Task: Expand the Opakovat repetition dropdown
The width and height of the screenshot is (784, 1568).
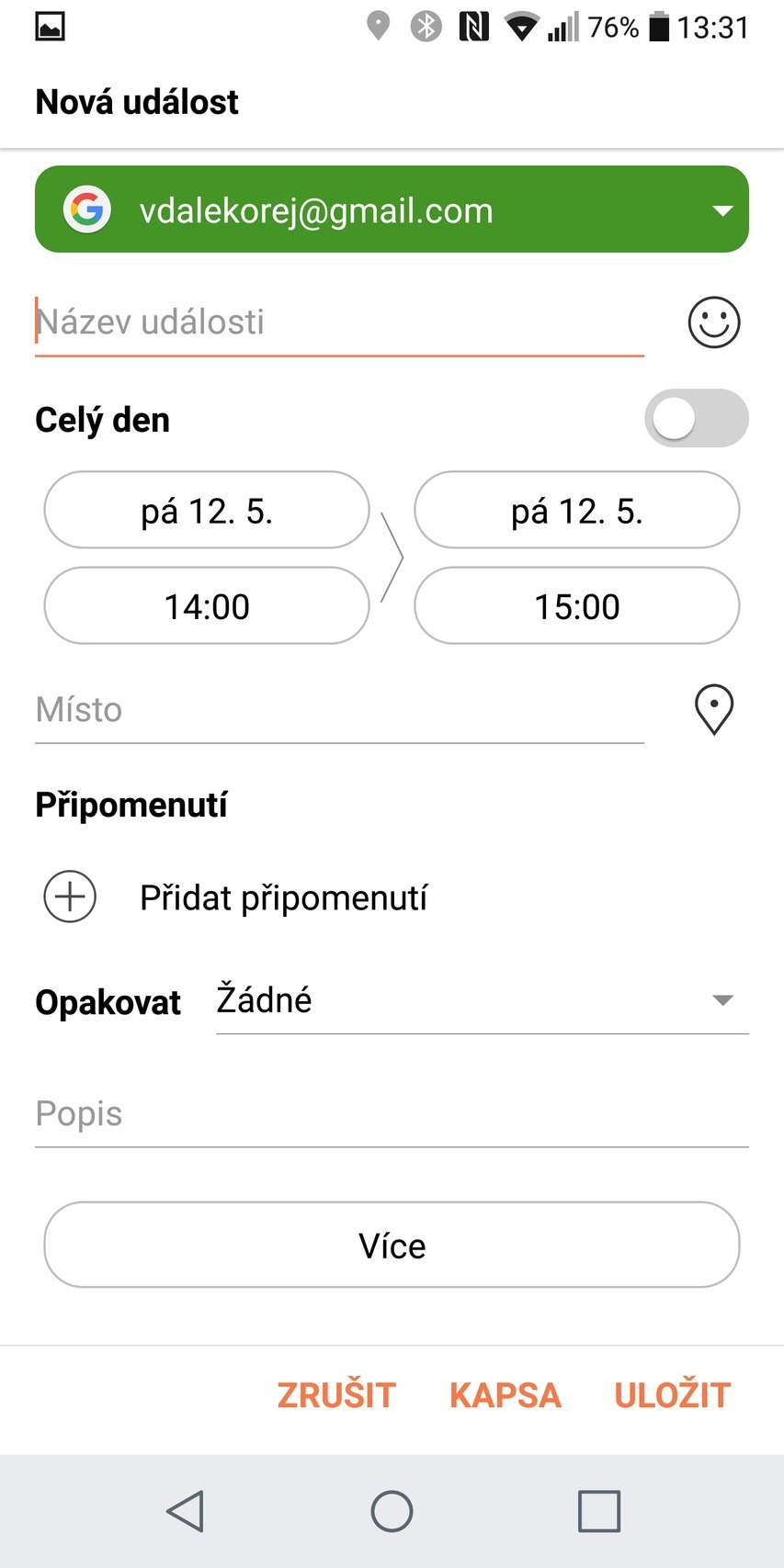Action: click(722, 999)
